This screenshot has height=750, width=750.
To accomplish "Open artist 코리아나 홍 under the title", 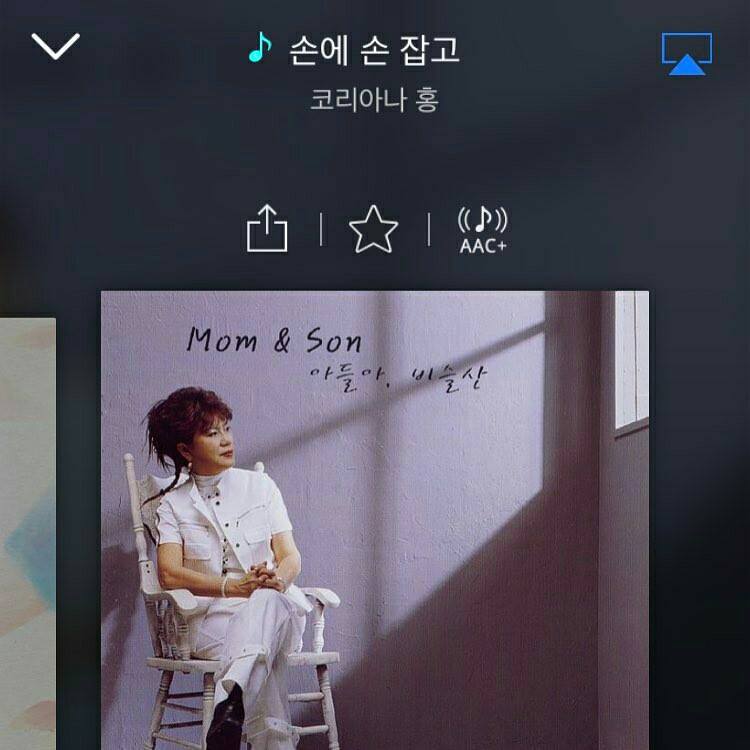I will tap(374, 100).
